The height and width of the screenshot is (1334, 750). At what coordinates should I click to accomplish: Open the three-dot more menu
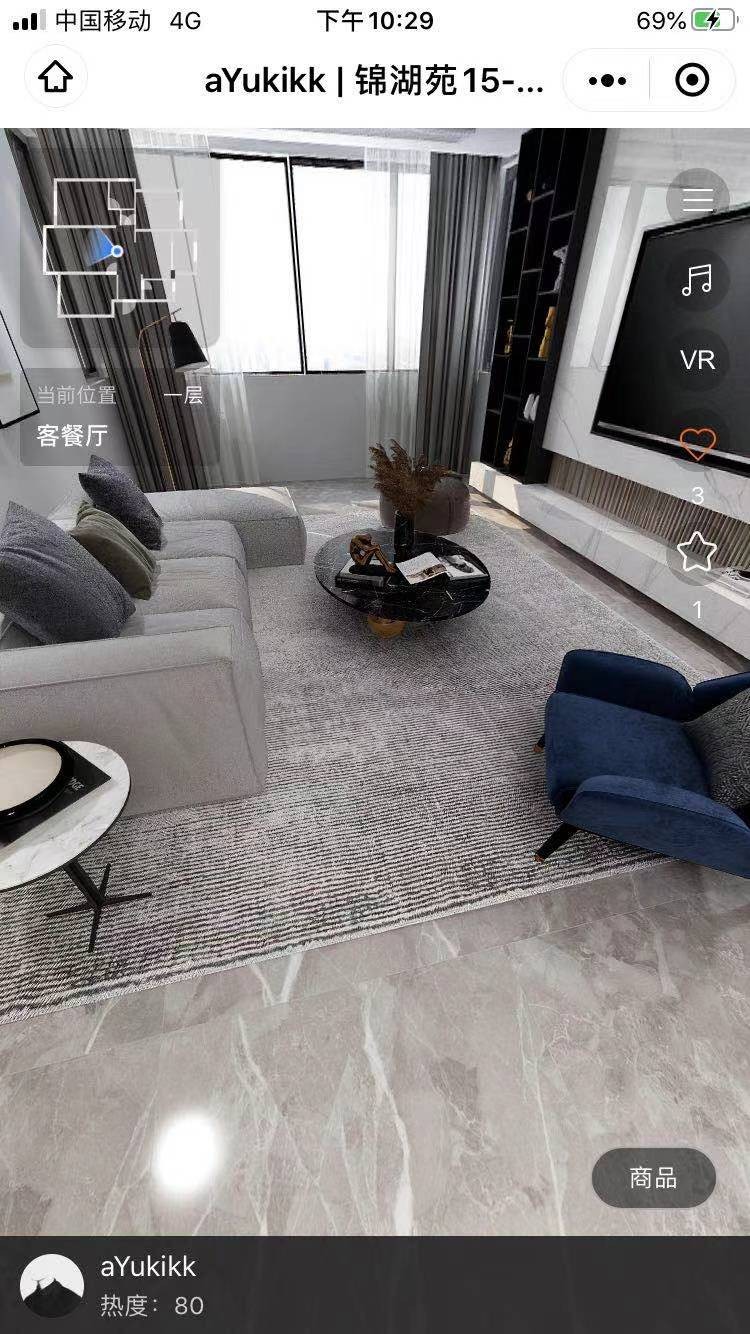pos(607,81)
